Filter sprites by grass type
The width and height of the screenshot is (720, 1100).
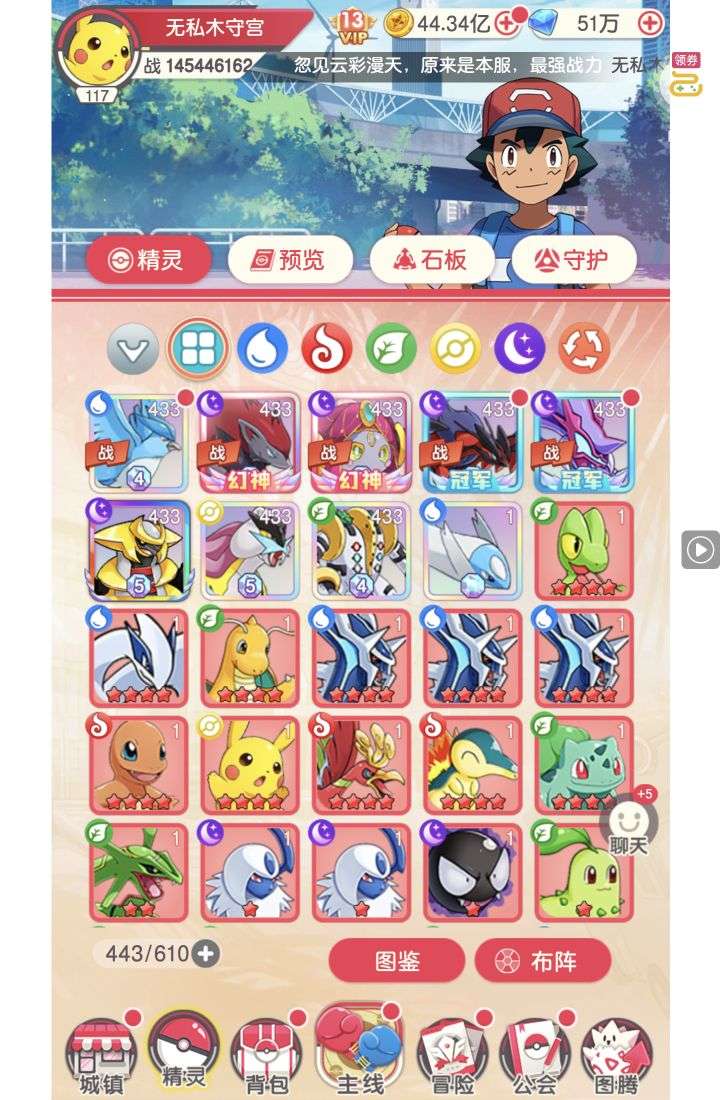click(391, 349)
